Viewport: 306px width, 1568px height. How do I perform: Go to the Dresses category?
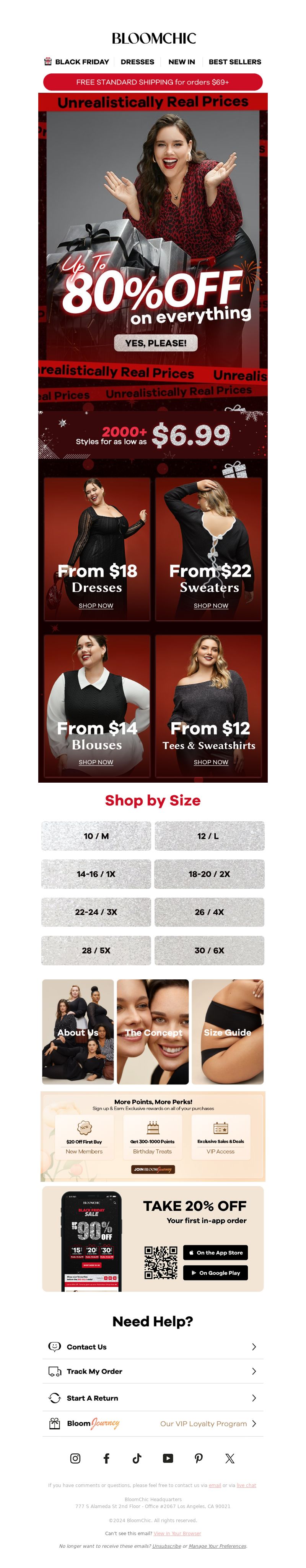(137, 61)
